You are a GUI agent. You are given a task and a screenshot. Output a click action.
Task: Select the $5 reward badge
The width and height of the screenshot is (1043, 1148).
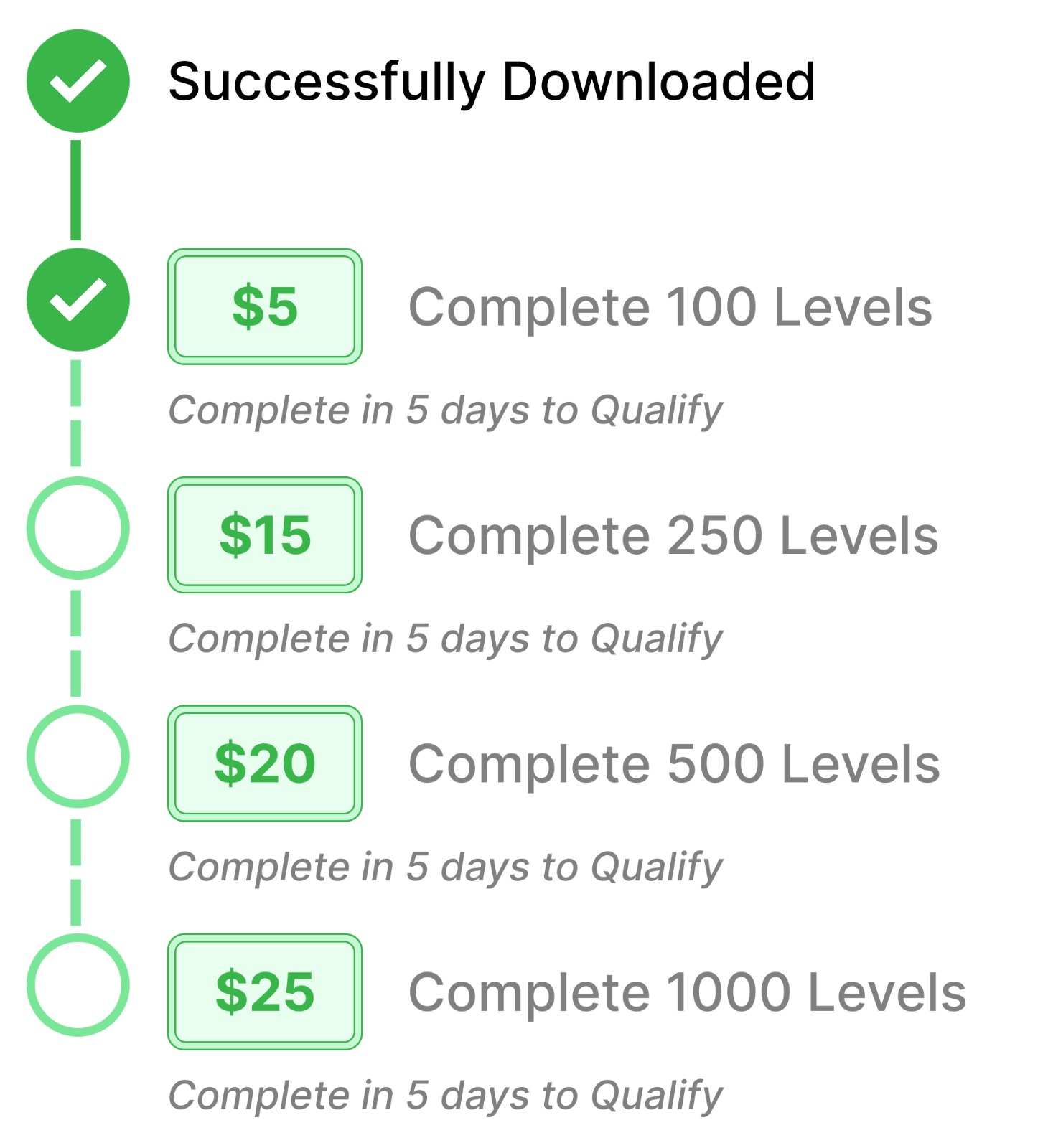(265, 307)
